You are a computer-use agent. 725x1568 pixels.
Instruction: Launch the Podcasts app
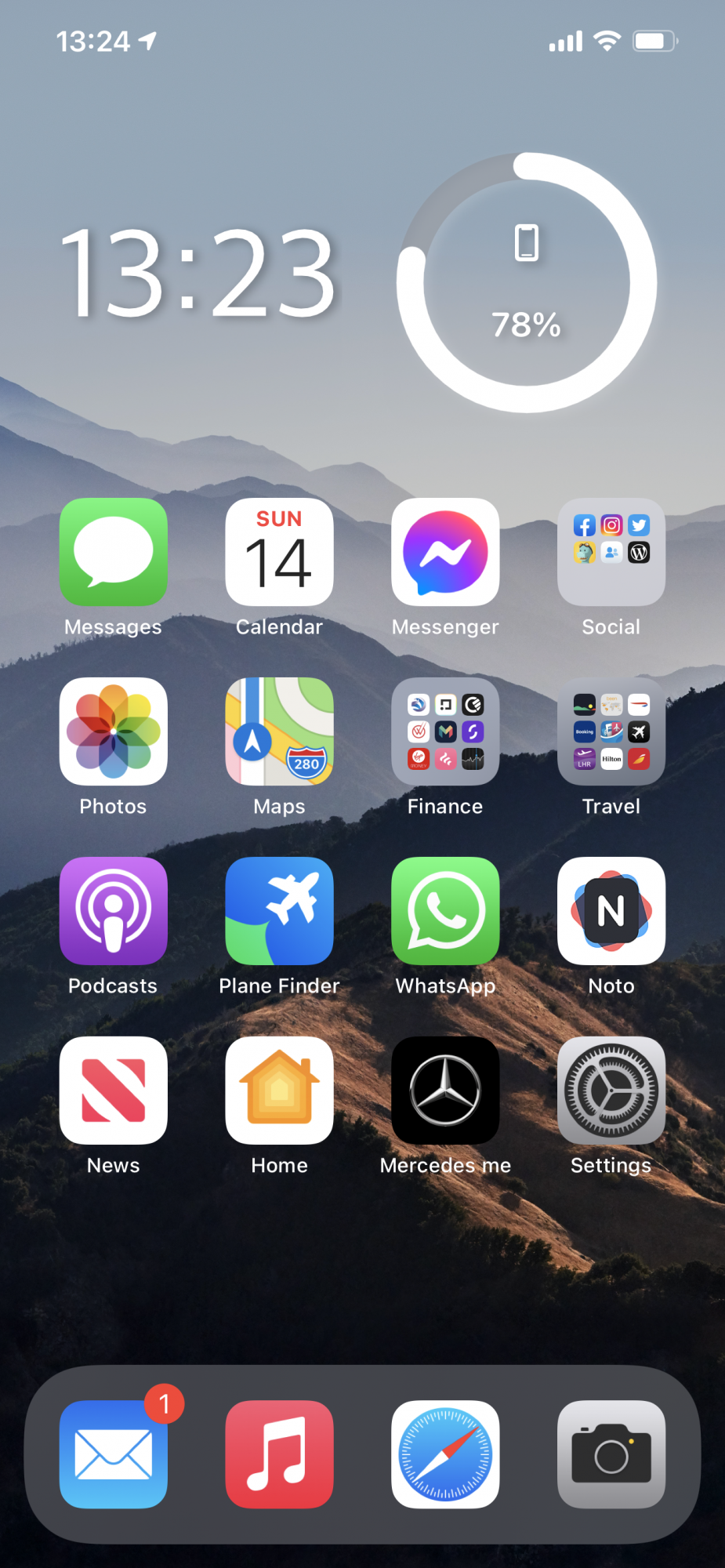114,911
